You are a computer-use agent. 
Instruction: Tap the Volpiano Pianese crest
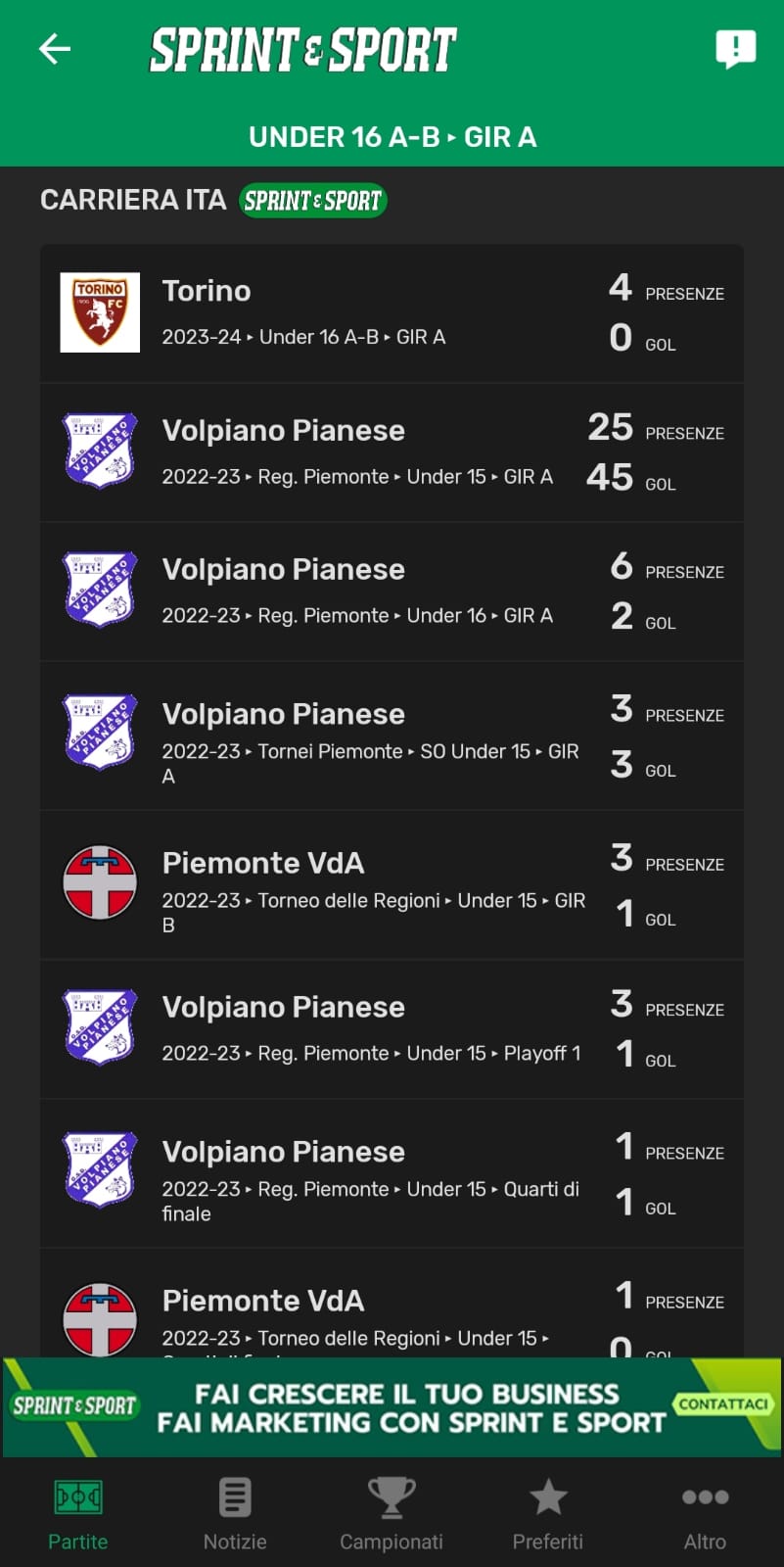(99, 451)
